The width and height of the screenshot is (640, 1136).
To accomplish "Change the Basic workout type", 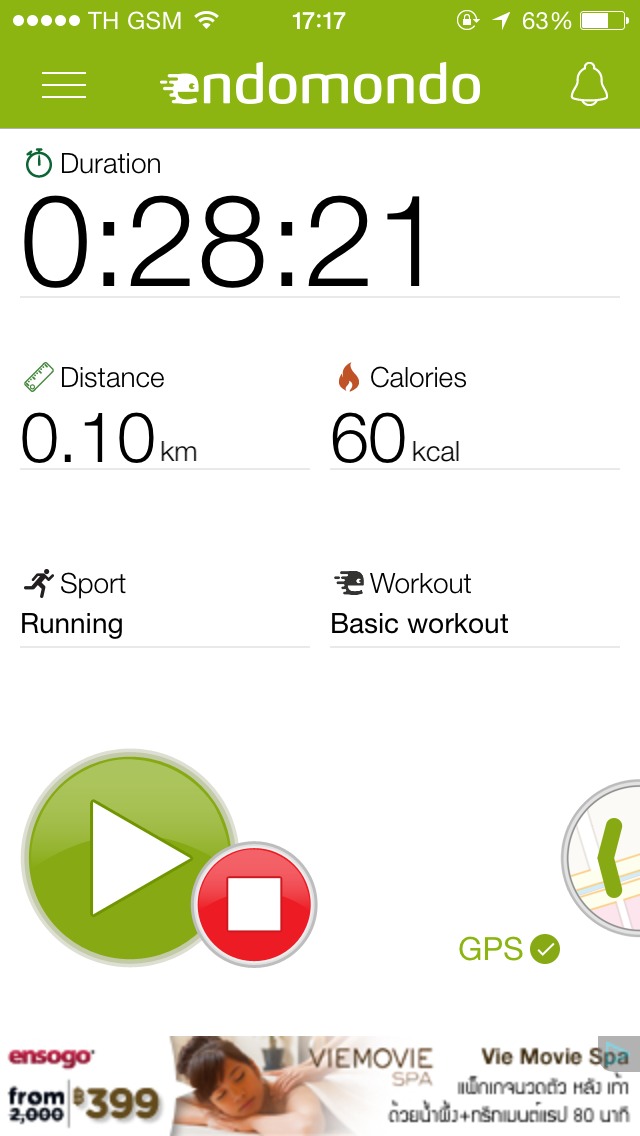I will coord(474,605).
